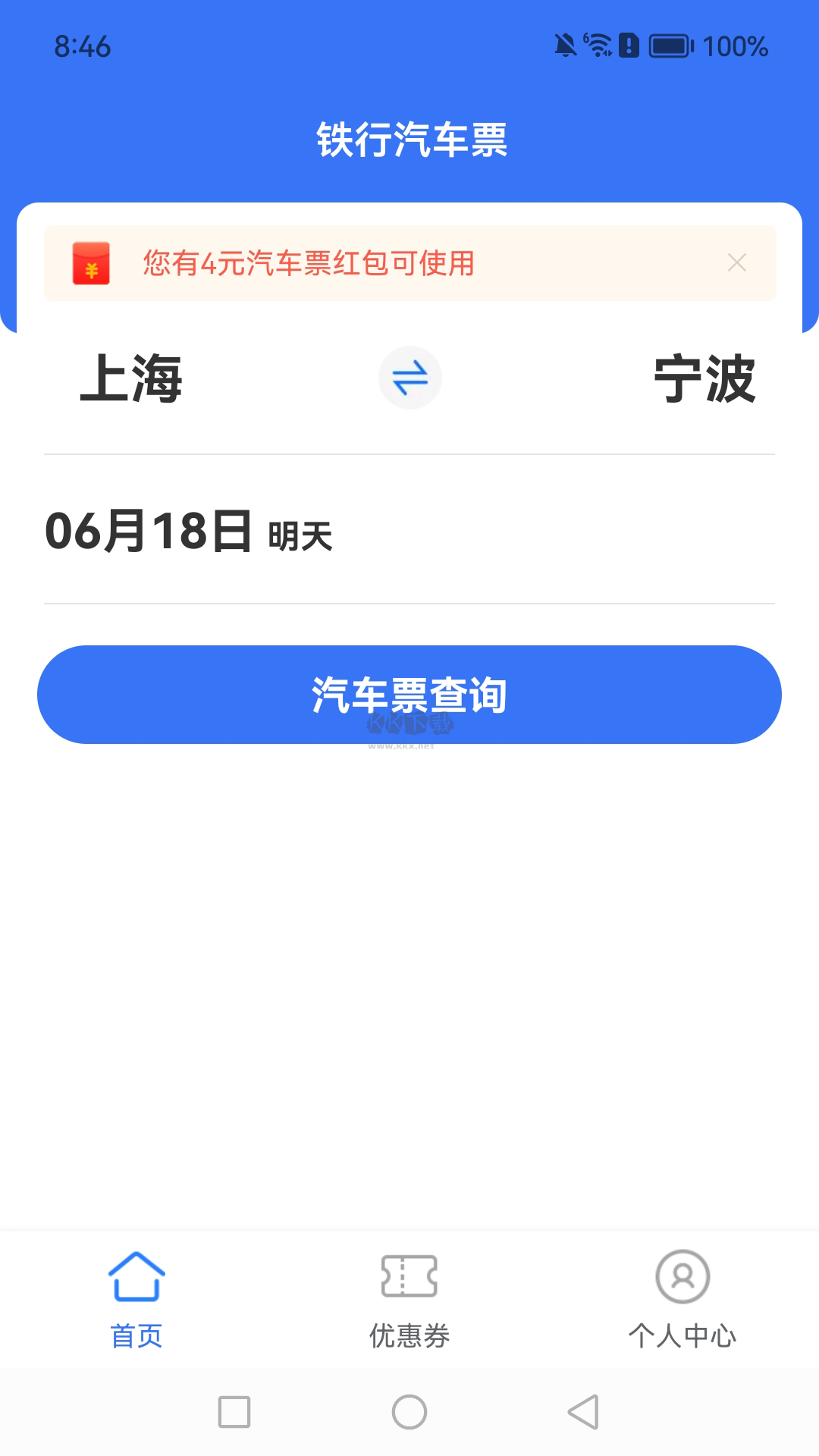This screenshot has width=819, height=1456.
Task: Toggle departure and destination with swap control
Action: click(x=409, y=378)
